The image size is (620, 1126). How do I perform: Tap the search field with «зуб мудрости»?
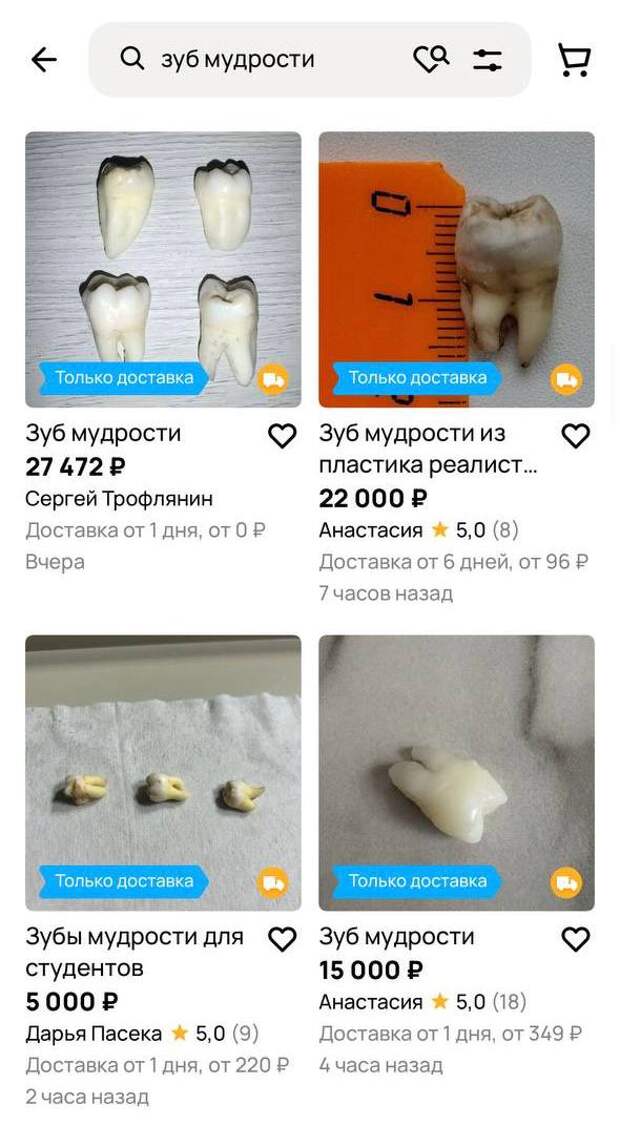click(260, 60)
